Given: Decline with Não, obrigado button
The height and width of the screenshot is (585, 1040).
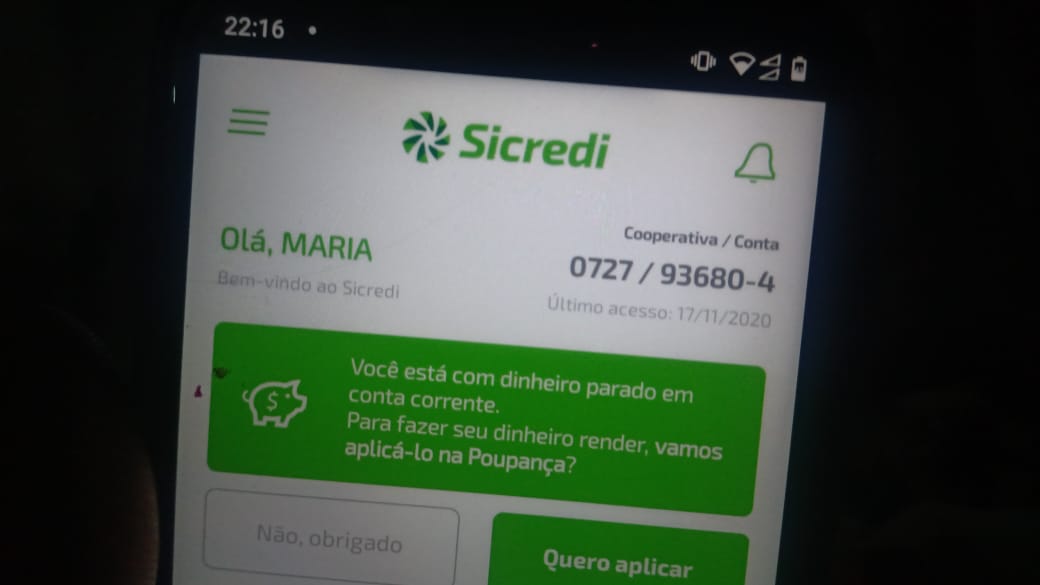Looking at the screenshot, I should tap(330, 541).
